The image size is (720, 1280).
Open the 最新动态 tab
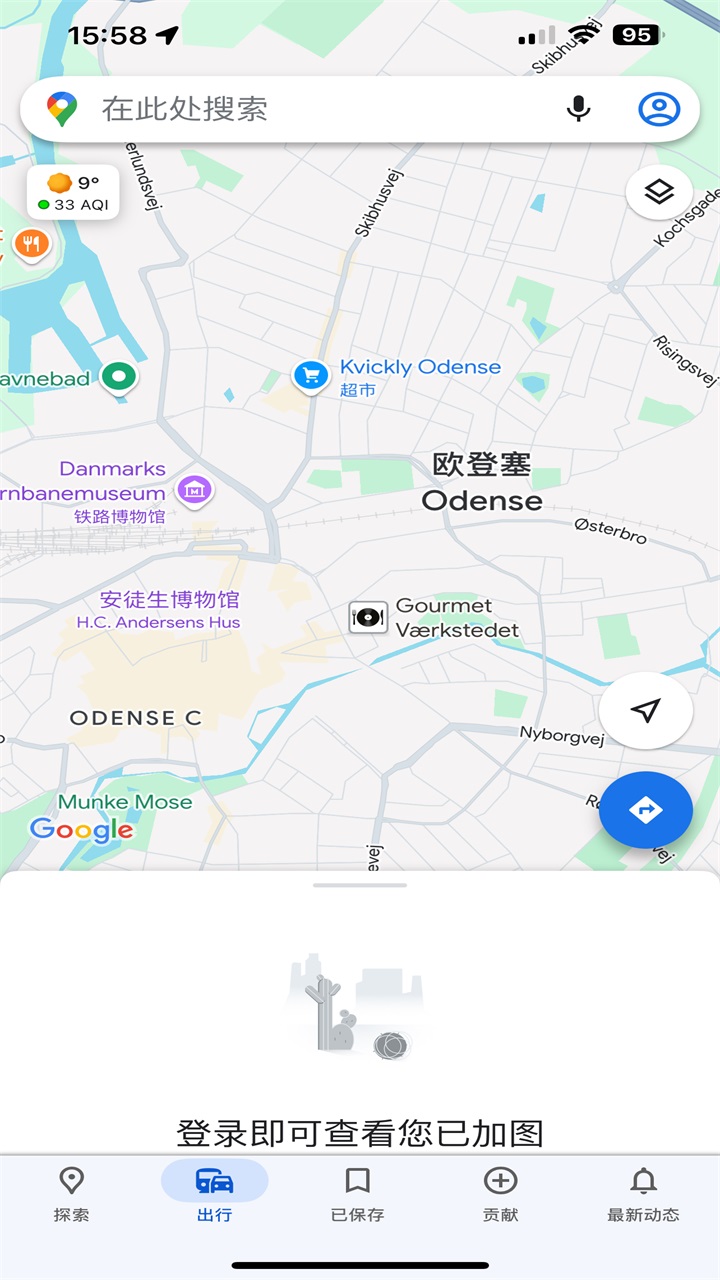point(641,1196)
